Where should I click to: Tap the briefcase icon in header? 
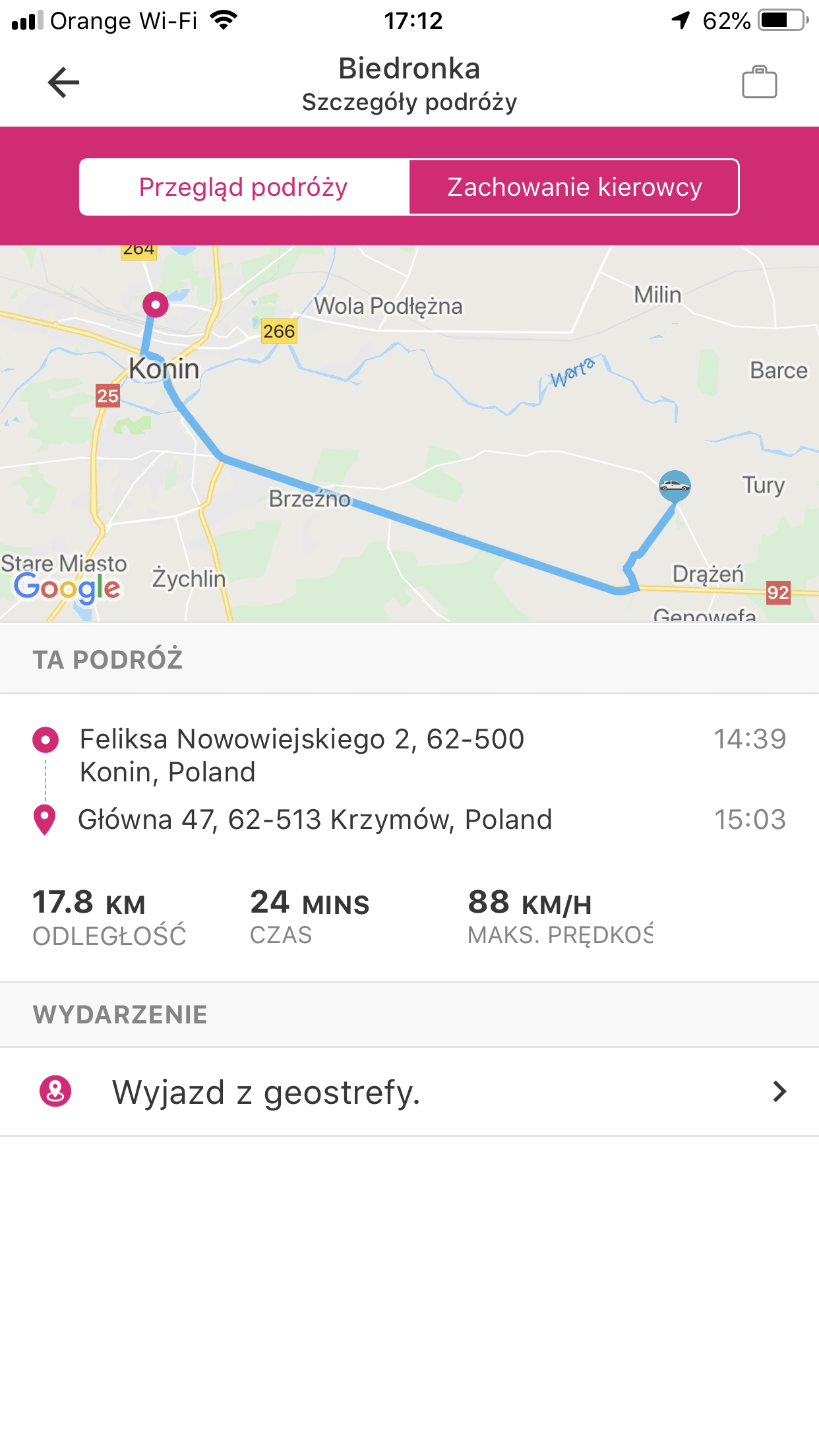tap(760, 82)
